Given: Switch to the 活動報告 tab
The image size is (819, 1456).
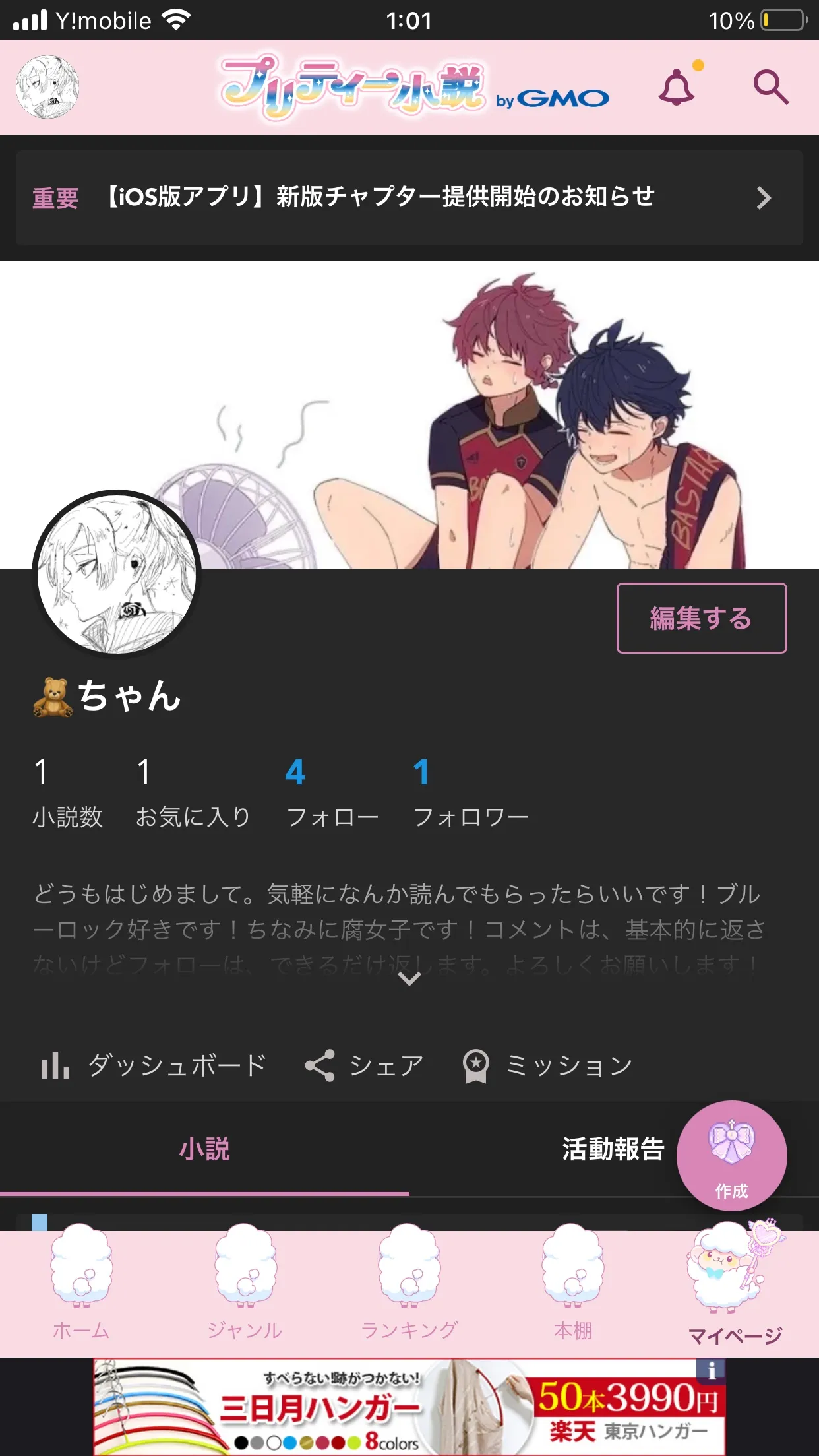Looking at the screenshot, I should click(x=613, y=1149).
